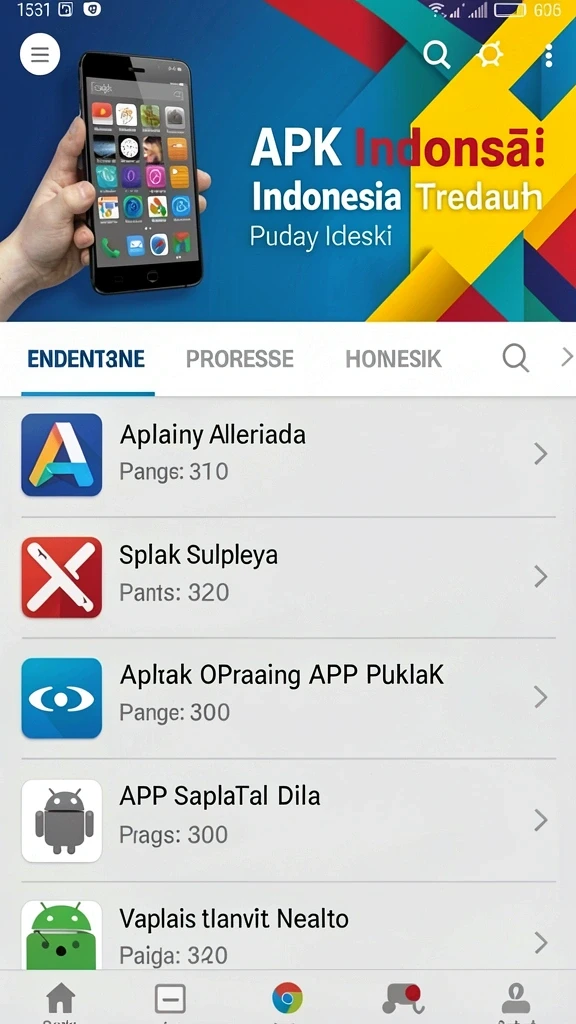This screenshot has width=576, height=1024.
Task: Switch to the HONESIK tab
Action: click(x=393, y=359)
